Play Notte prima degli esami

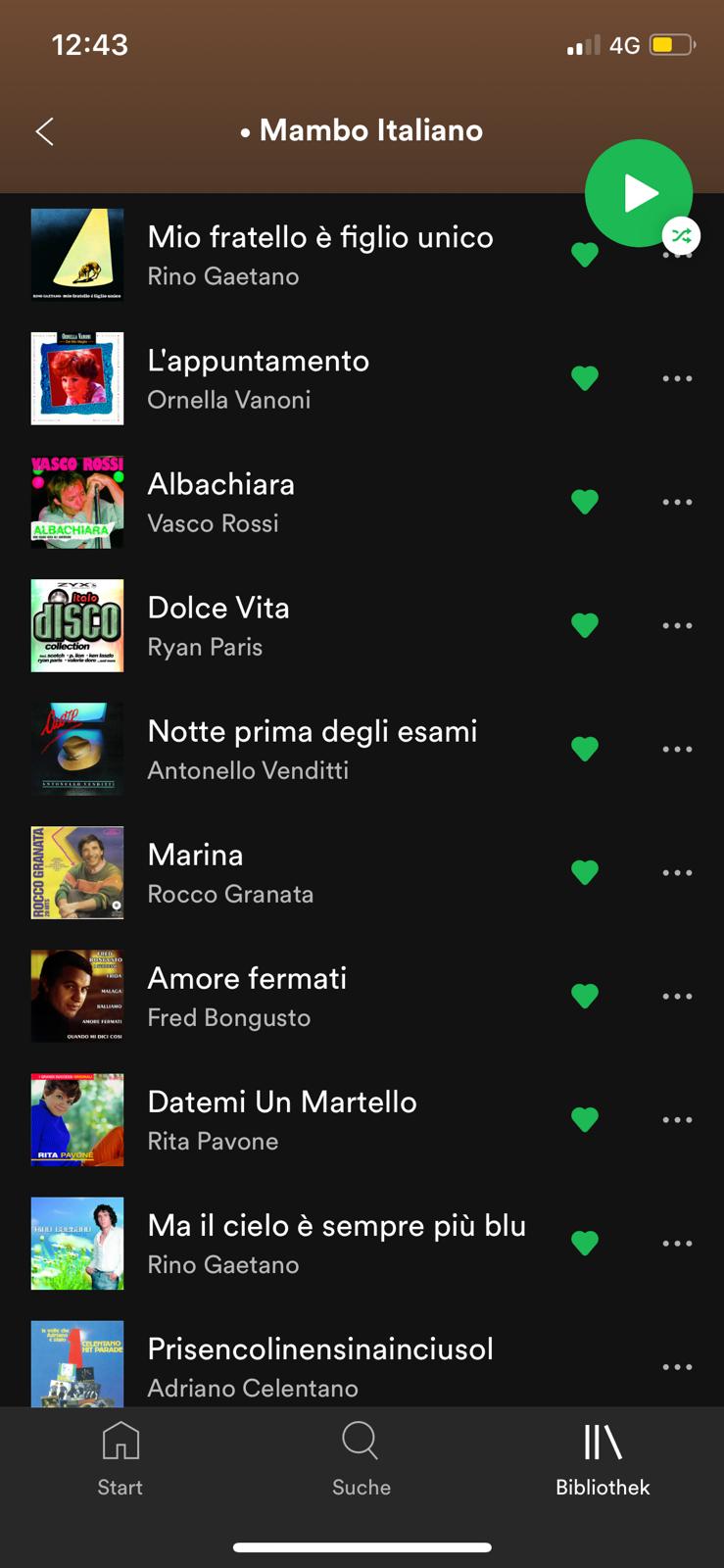coord(312,749)
